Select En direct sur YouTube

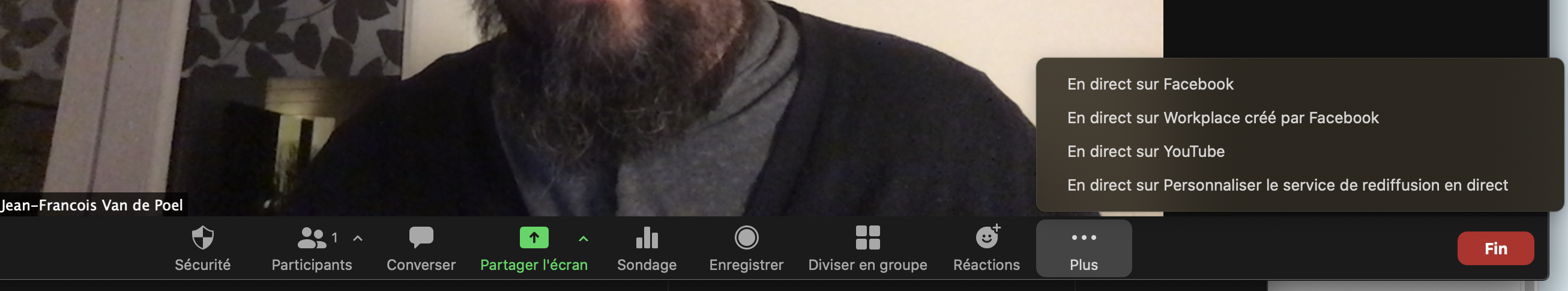1145,152
